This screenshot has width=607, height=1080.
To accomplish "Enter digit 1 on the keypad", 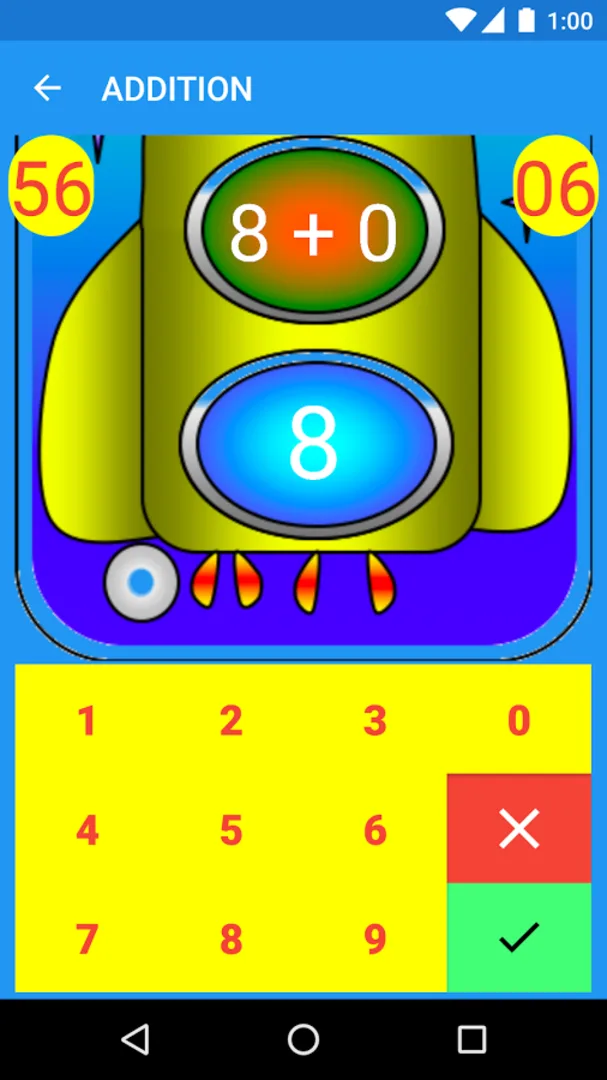I will point(87,721).
